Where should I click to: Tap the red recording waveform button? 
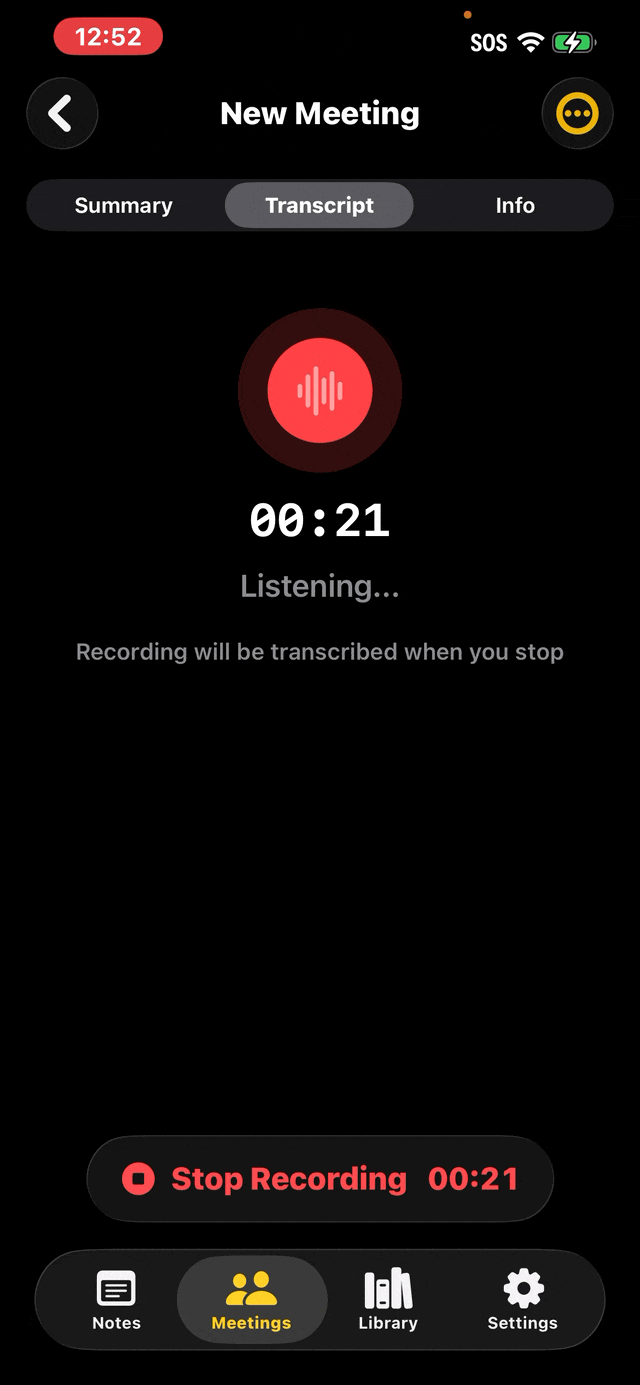[320, 390]
